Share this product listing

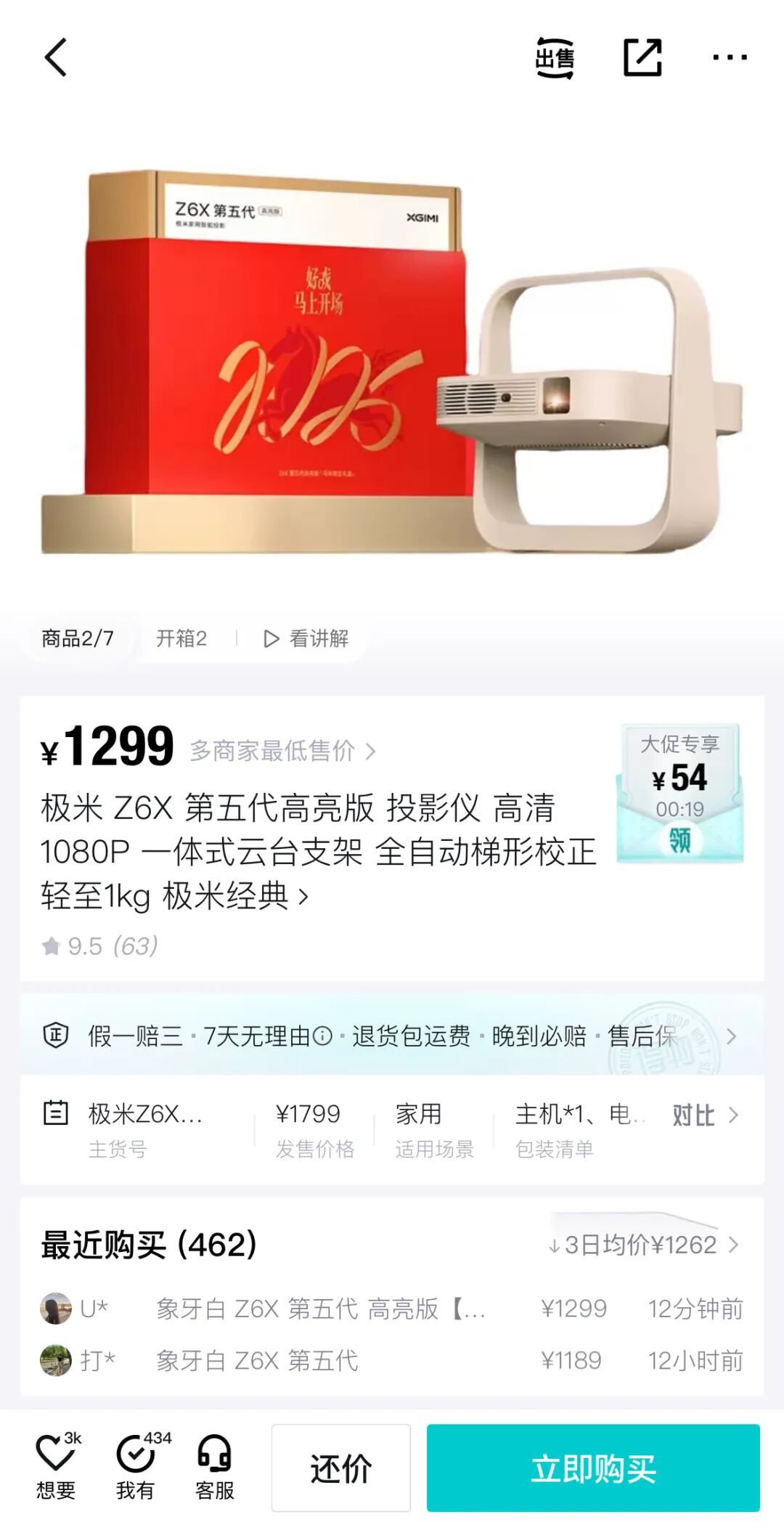tap(643, 57)
